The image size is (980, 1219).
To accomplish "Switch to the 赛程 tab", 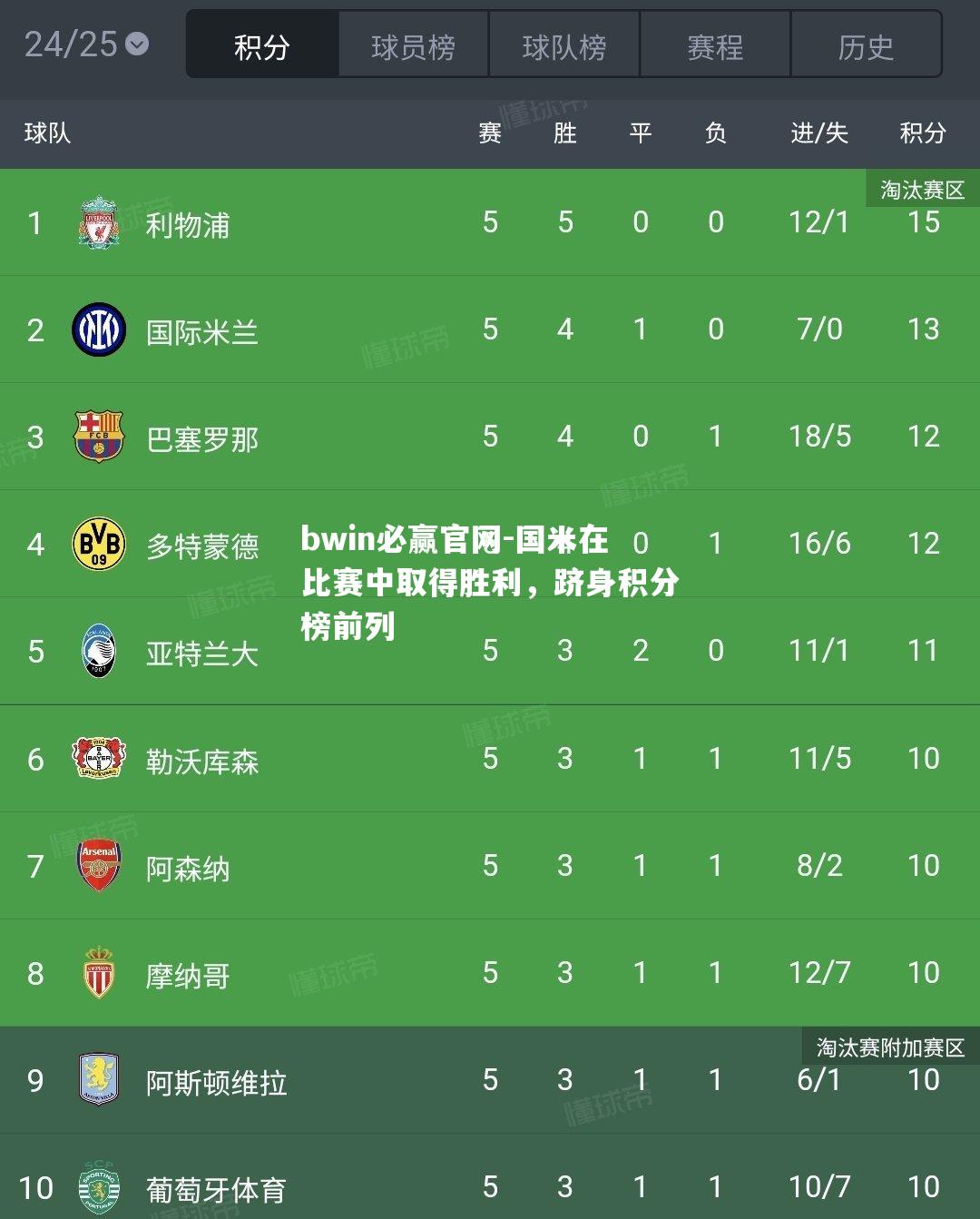I will coord(715,46).
